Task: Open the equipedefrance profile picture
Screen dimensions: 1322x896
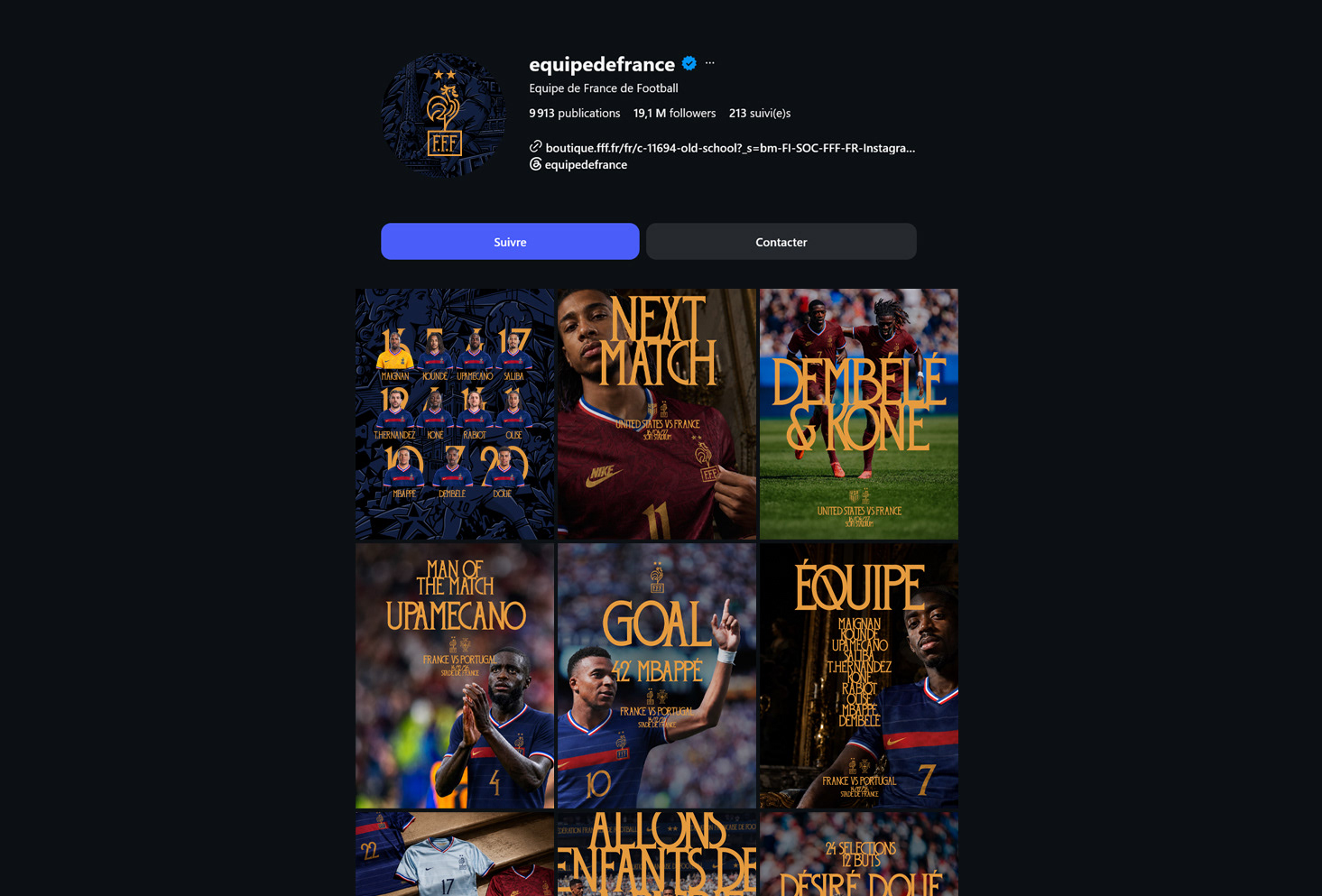Action: coord(443,115)
